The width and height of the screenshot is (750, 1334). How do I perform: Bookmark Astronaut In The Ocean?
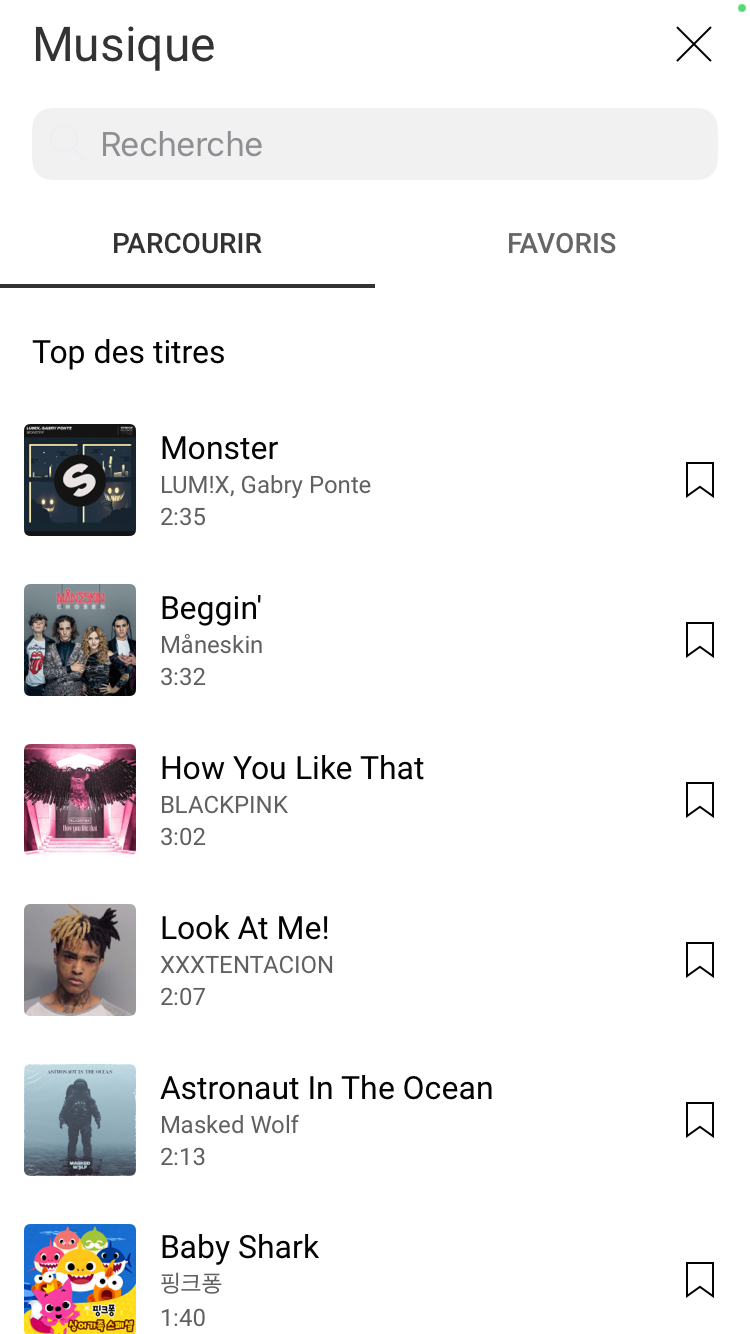pyautogui.click(x=699, y=1120)
